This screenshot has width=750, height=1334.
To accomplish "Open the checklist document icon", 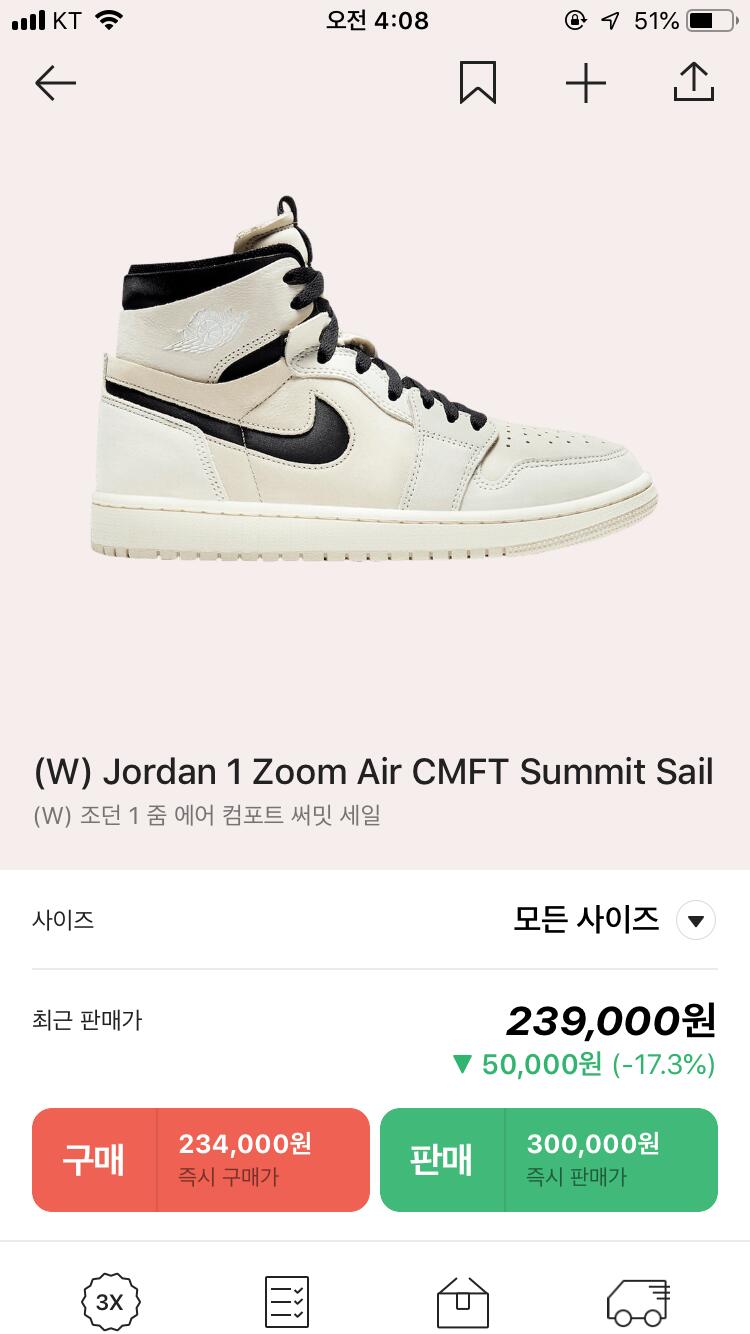I will click(x=287, y=1302).
